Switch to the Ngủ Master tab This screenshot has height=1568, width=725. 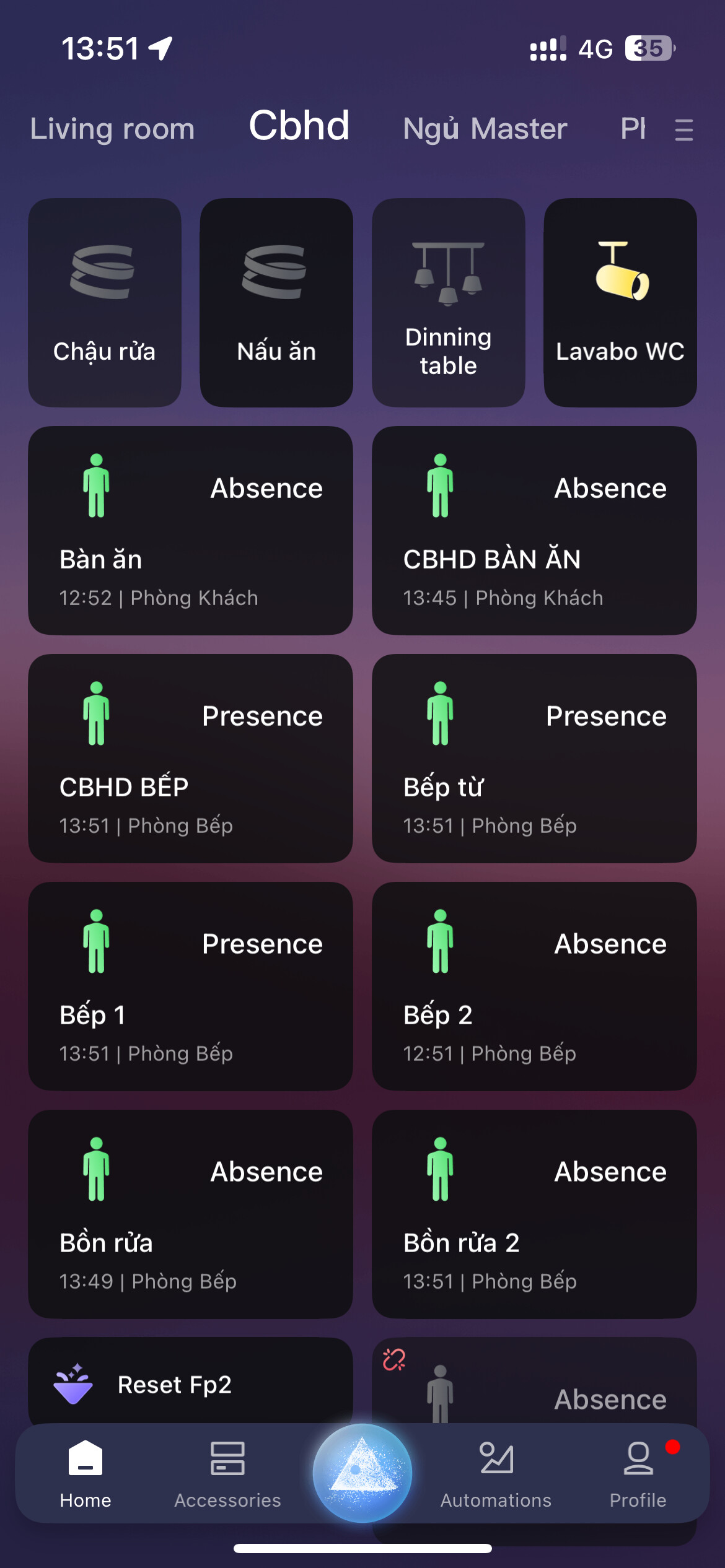pos(485,129)
